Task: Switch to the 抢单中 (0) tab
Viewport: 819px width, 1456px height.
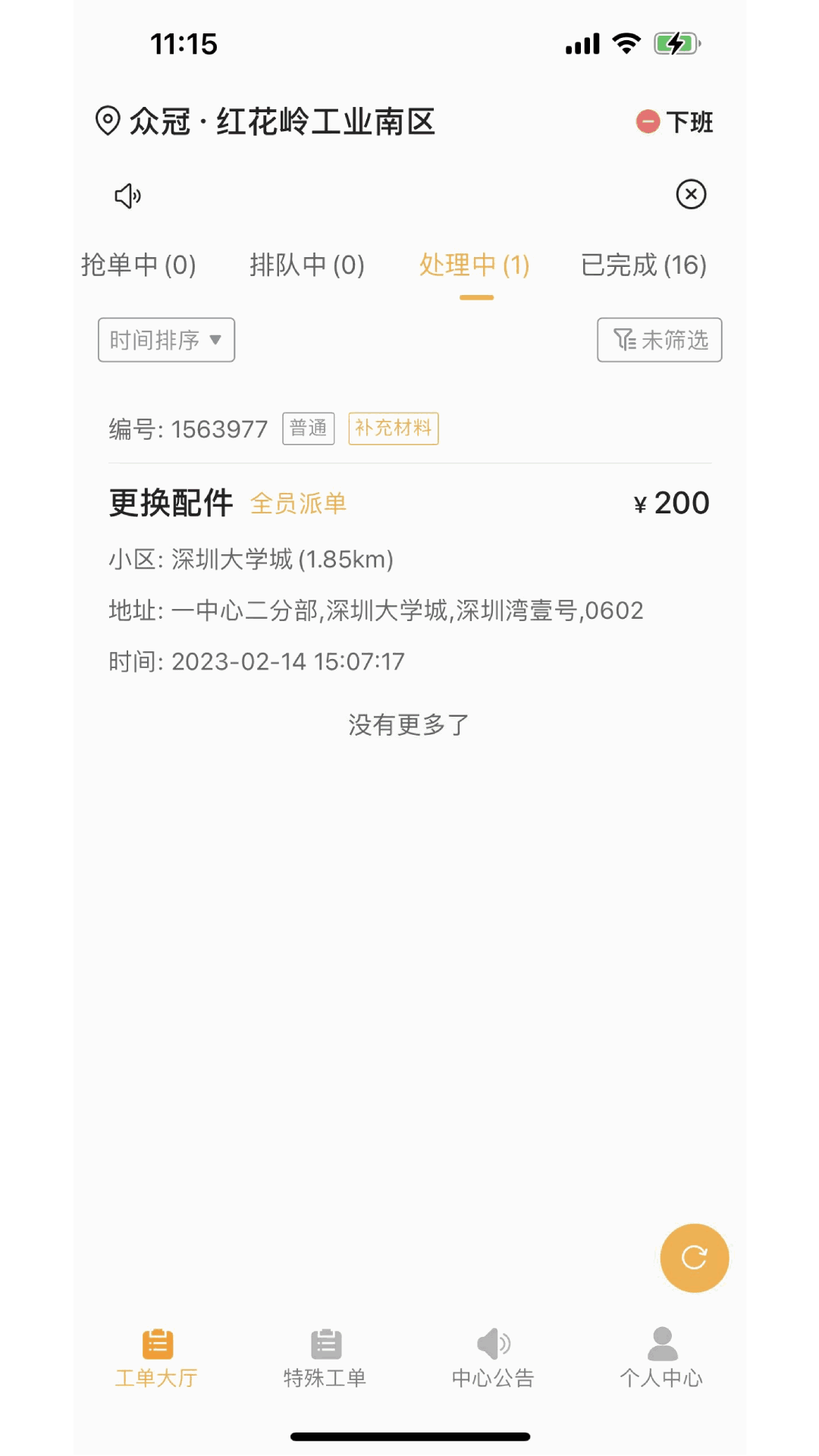Action: (139, 265)
